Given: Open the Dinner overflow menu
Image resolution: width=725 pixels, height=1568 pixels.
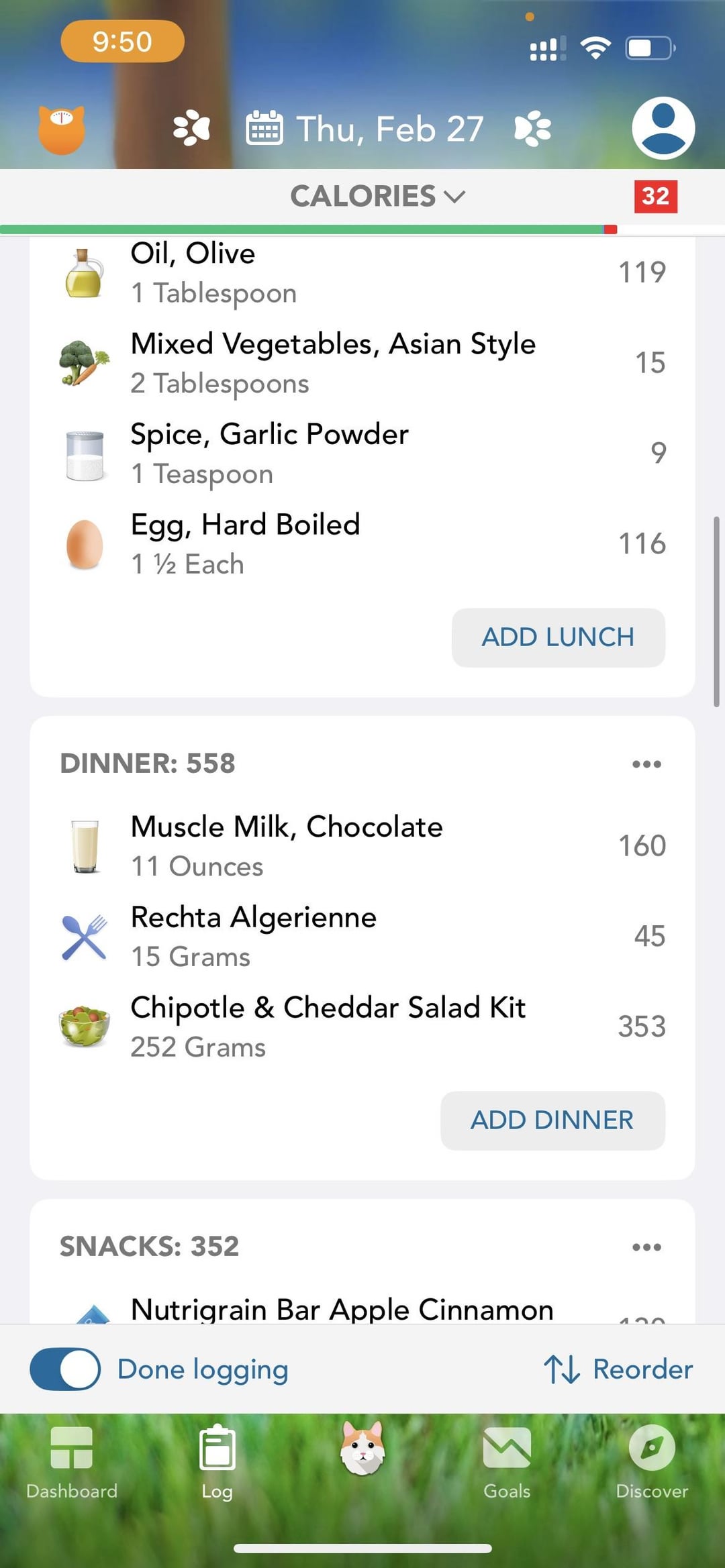Looking at the screenshot, I should pyautogui.click(x=646, y=764).
